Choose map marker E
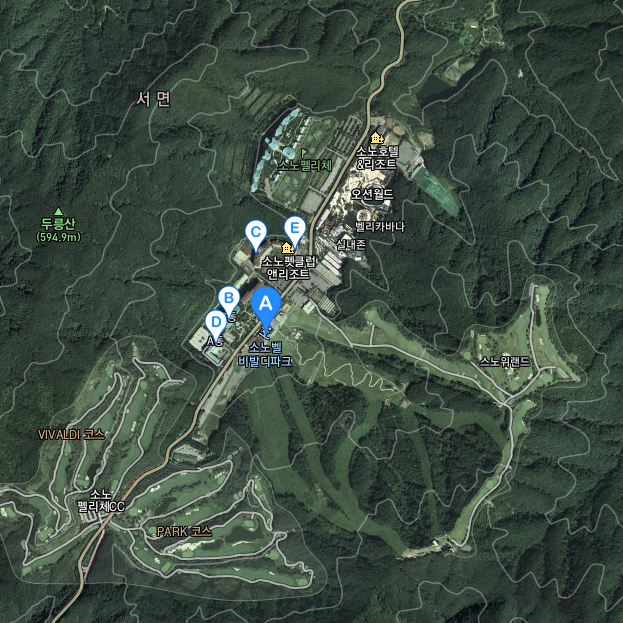 click(x=294, y=228)
